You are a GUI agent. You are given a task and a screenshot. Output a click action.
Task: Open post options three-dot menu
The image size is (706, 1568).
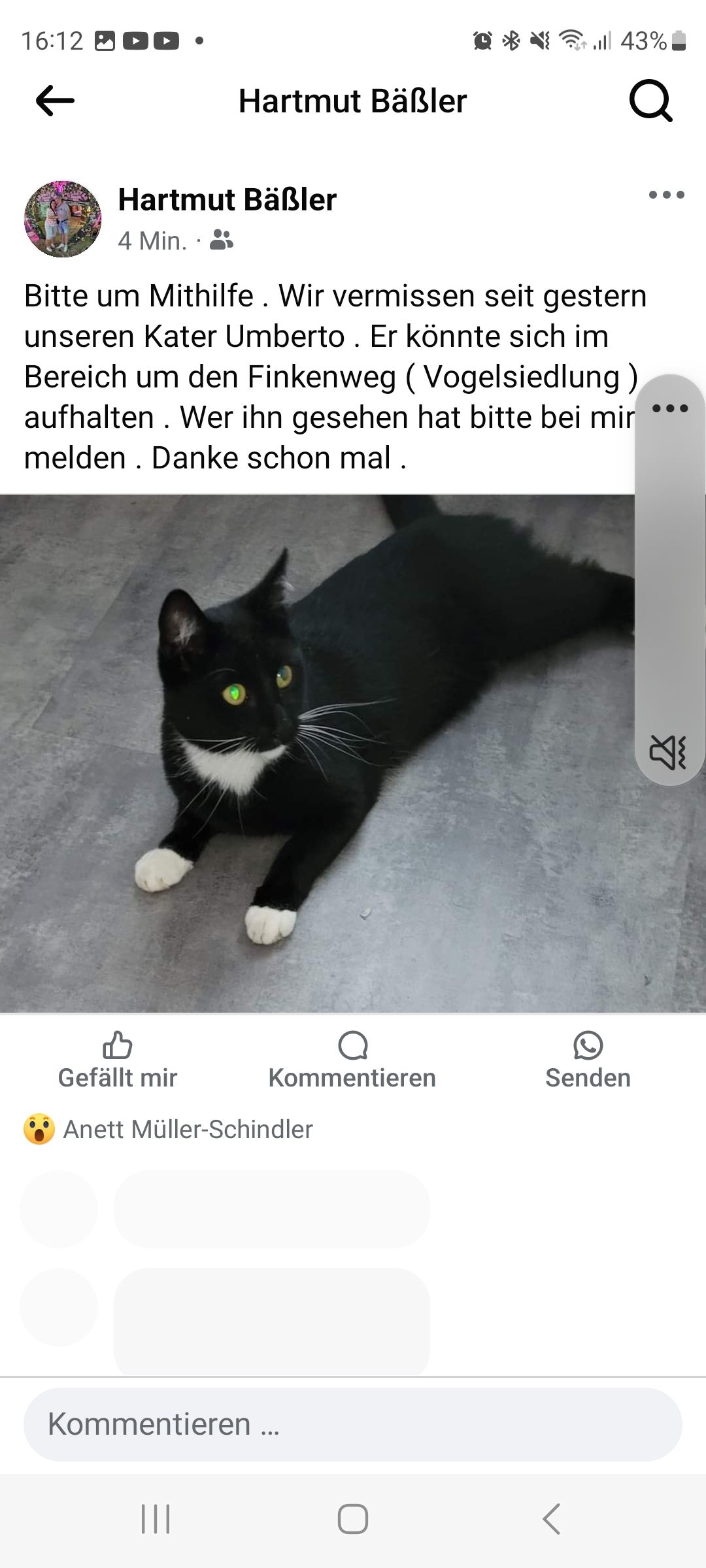click(x=666, y=195)
